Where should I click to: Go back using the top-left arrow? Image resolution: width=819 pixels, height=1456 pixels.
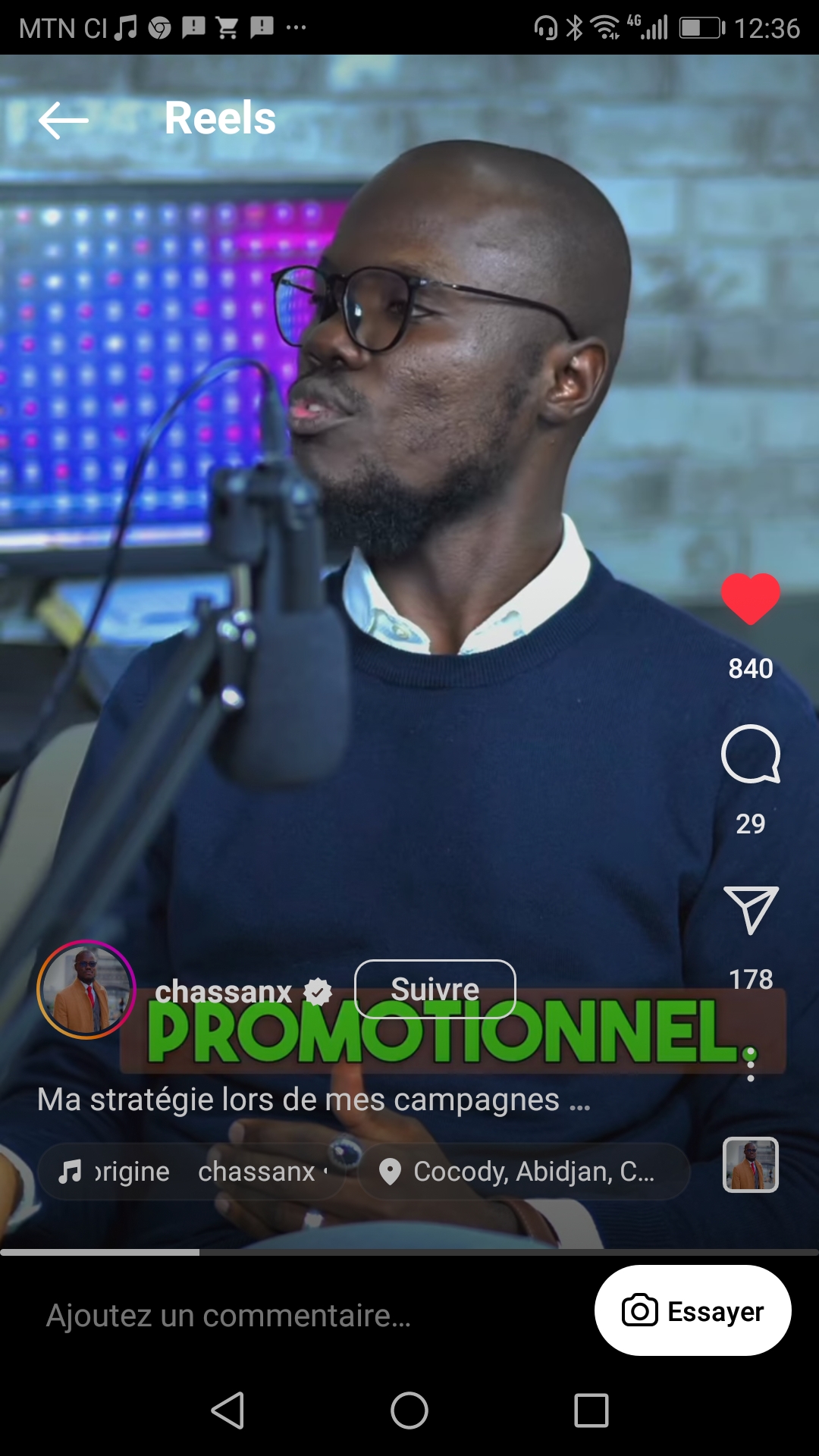click(x=64, y=121)
